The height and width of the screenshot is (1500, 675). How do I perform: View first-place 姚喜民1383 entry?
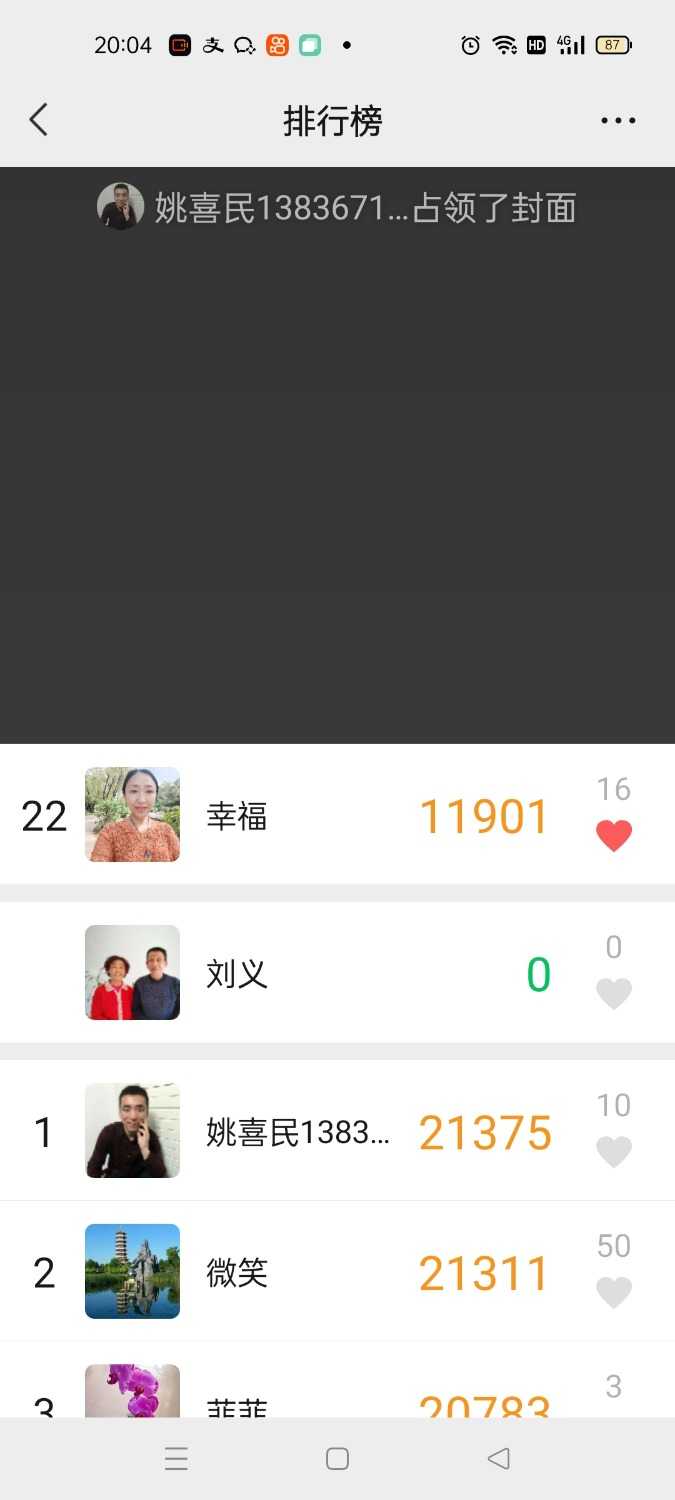[300, 1131]
